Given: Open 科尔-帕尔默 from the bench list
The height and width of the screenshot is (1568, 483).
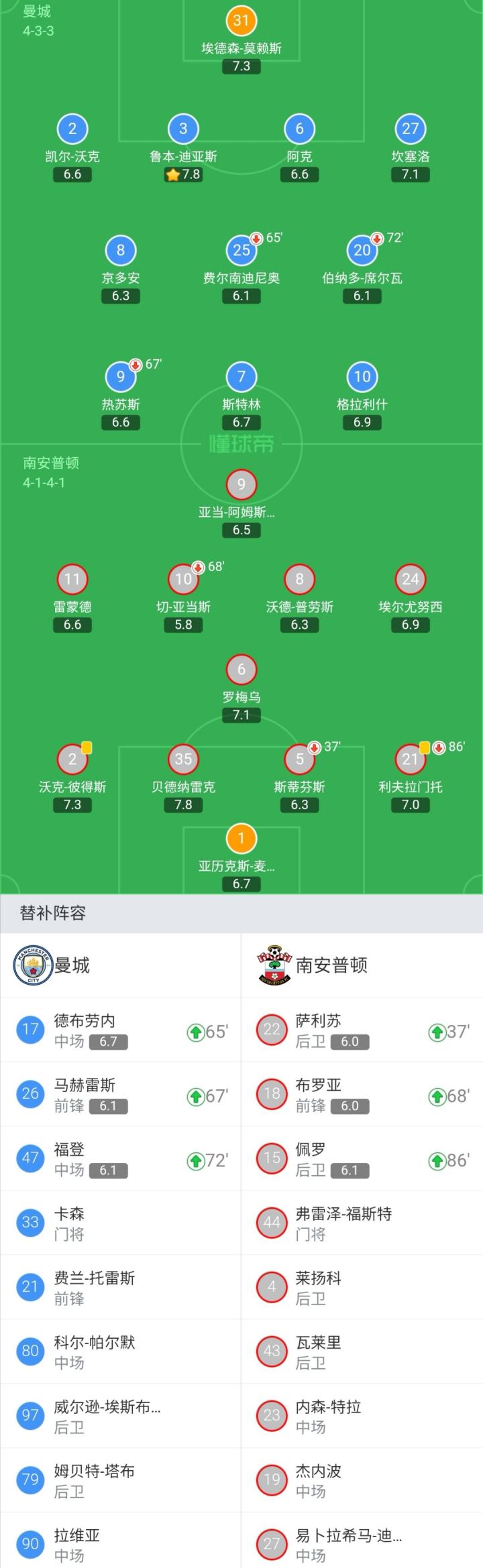Looking at the screenshot, I should (121, 1351).
